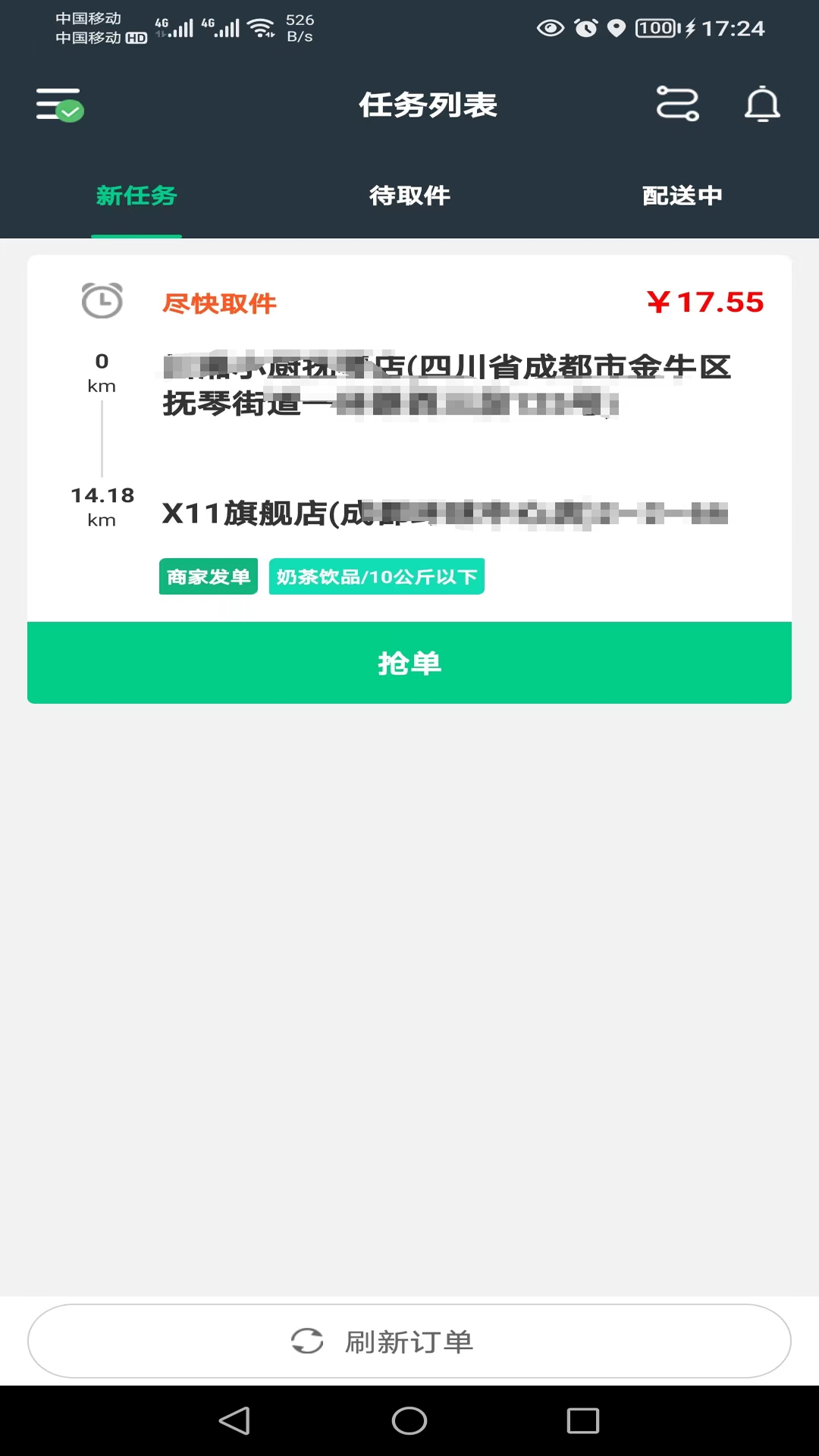The width and height of the screenshot is (819, 1456).
Task: Open the recent apps view
Action: tap(583, 1420)
